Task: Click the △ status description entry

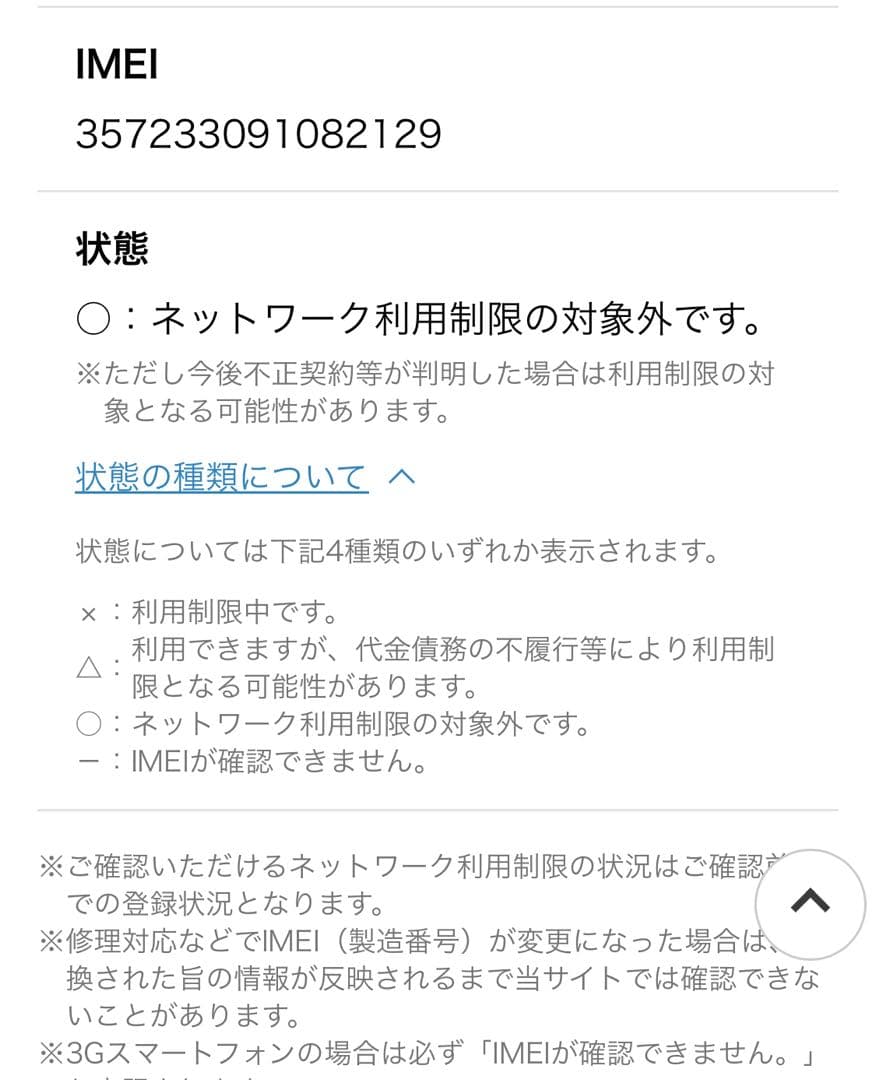Action: click(x=400, y=663)
